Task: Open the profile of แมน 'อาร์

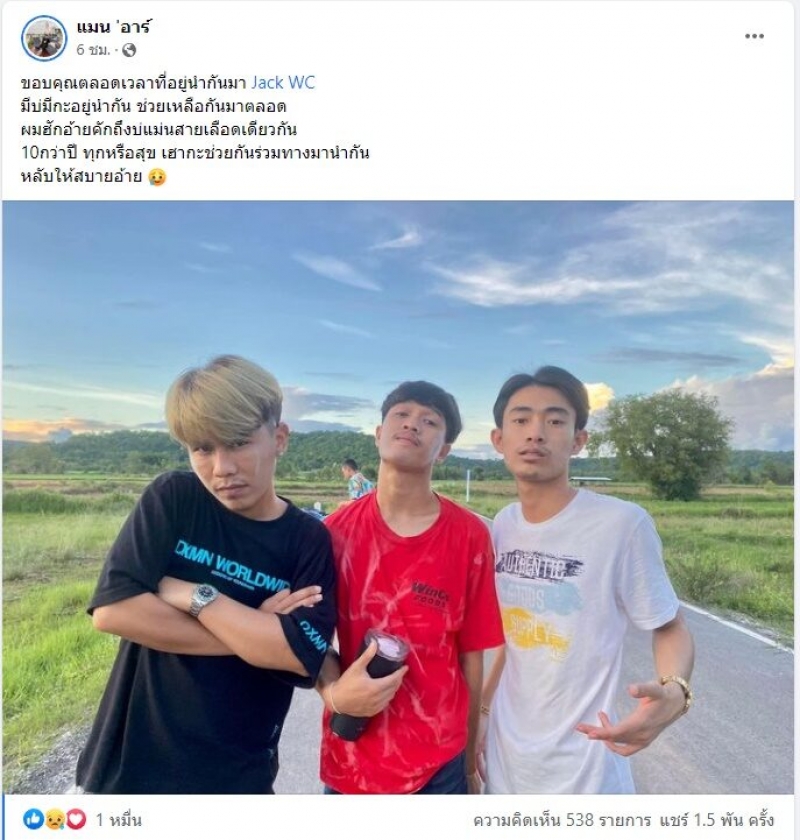Action: point(115,27)
